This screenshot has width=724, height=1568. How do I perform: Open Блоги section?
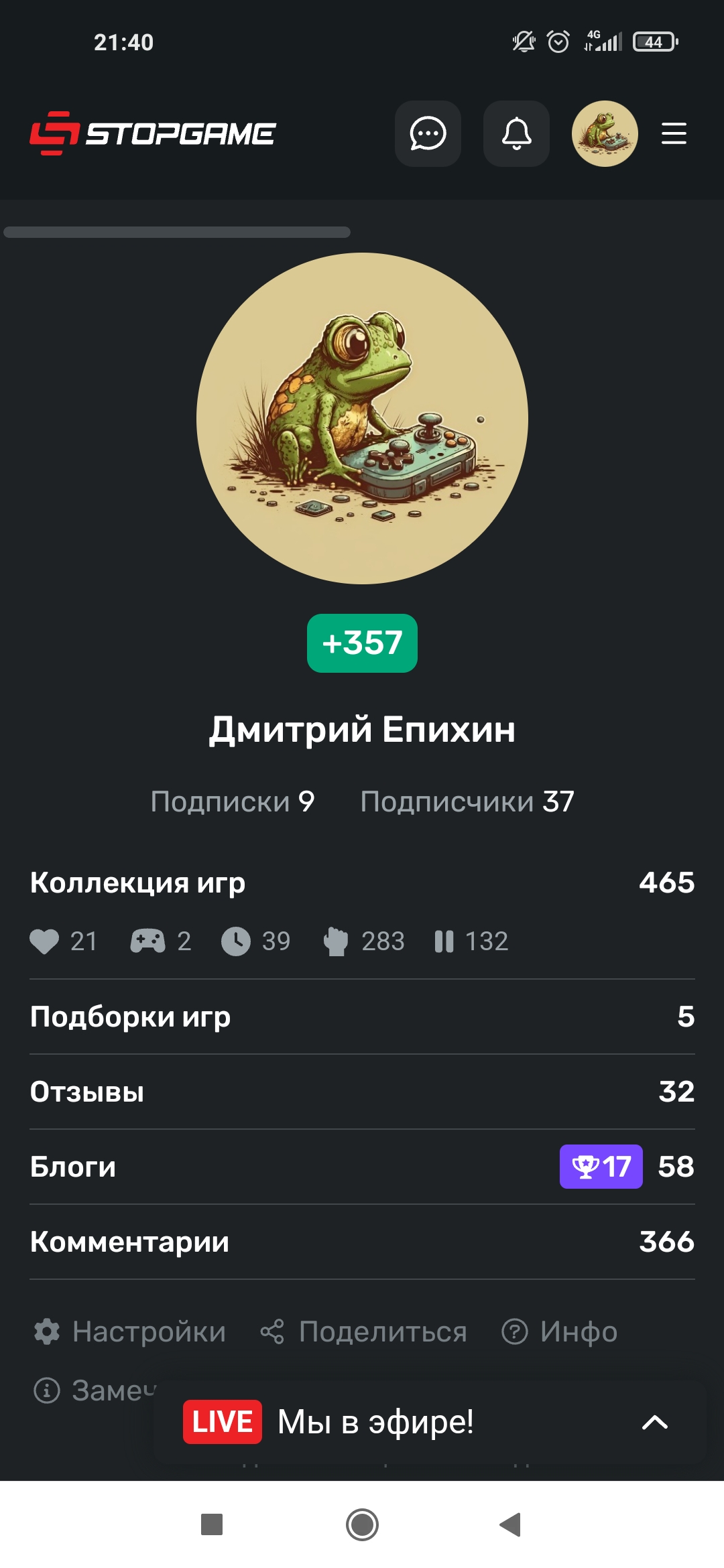pyautogui.click(x=362, y=1167)
